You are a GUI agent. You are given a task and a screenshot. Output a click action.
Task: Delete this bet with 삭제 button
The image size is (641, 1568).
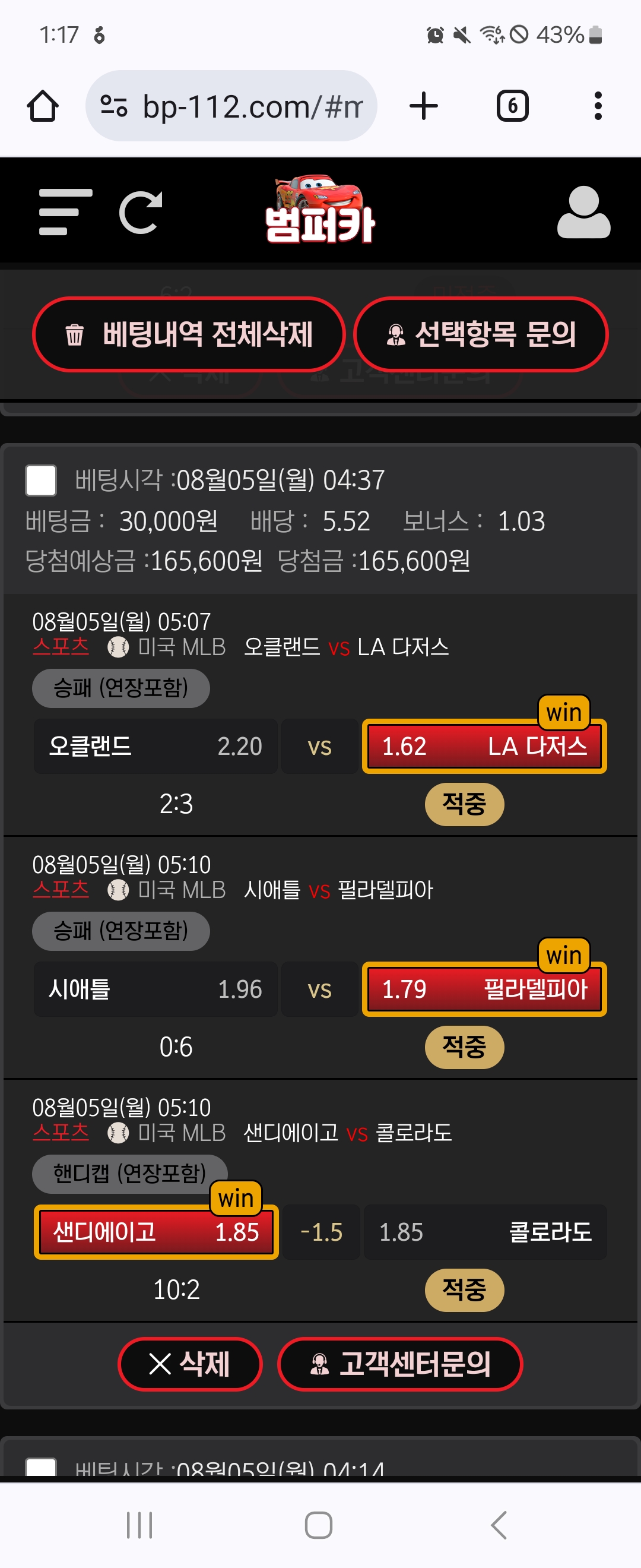pyautogui.click(x=190, y=1364)
